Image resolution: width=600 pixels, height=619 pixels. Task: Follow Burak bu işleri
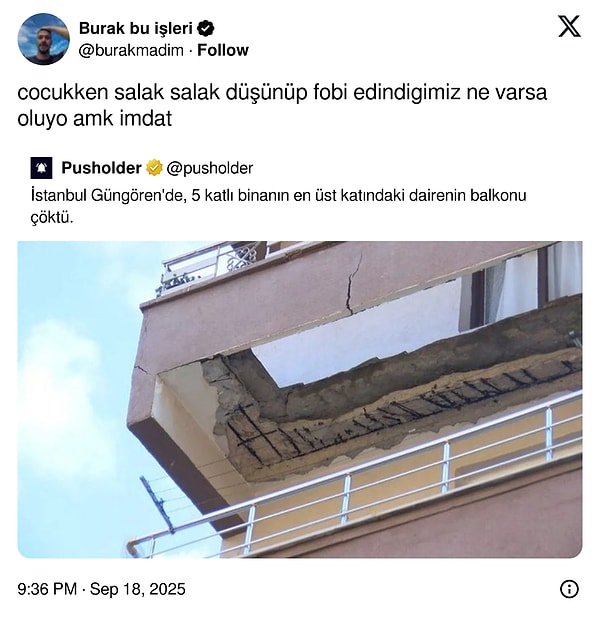(223, 50)
